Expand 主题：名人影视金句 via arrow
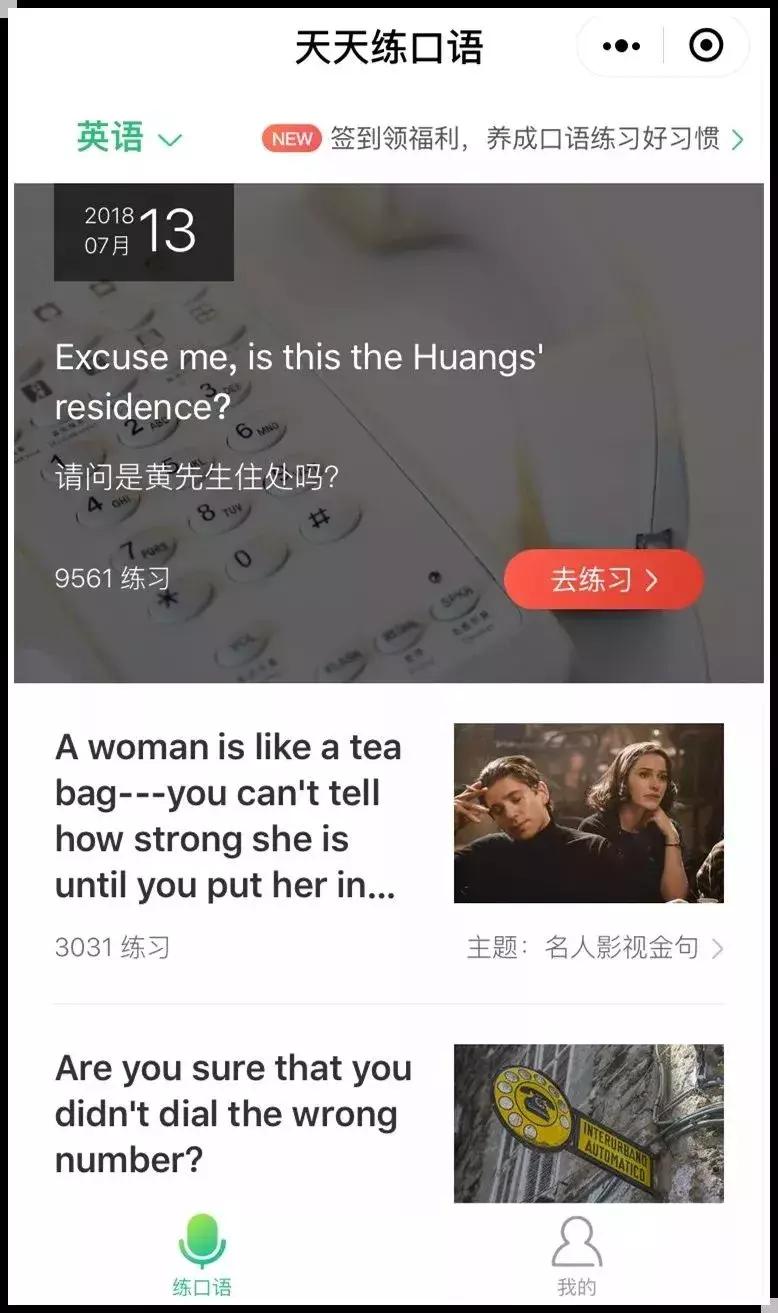 [718, 947]
